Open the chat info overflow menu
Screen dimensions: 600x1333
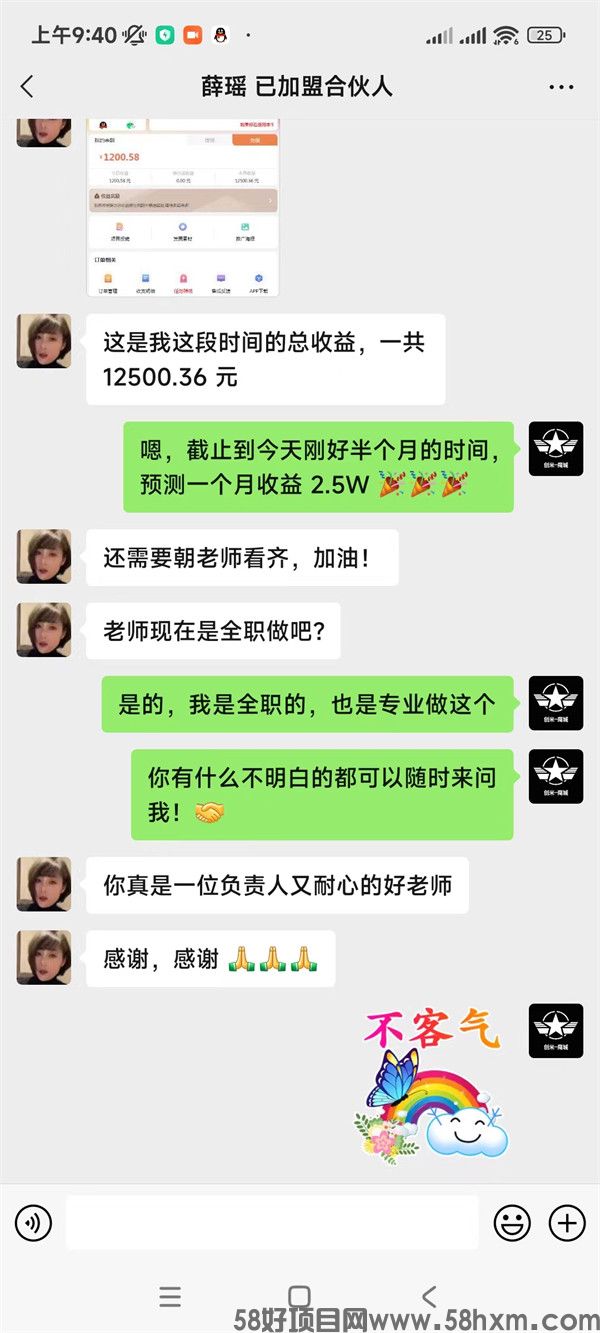pos(561,87)
